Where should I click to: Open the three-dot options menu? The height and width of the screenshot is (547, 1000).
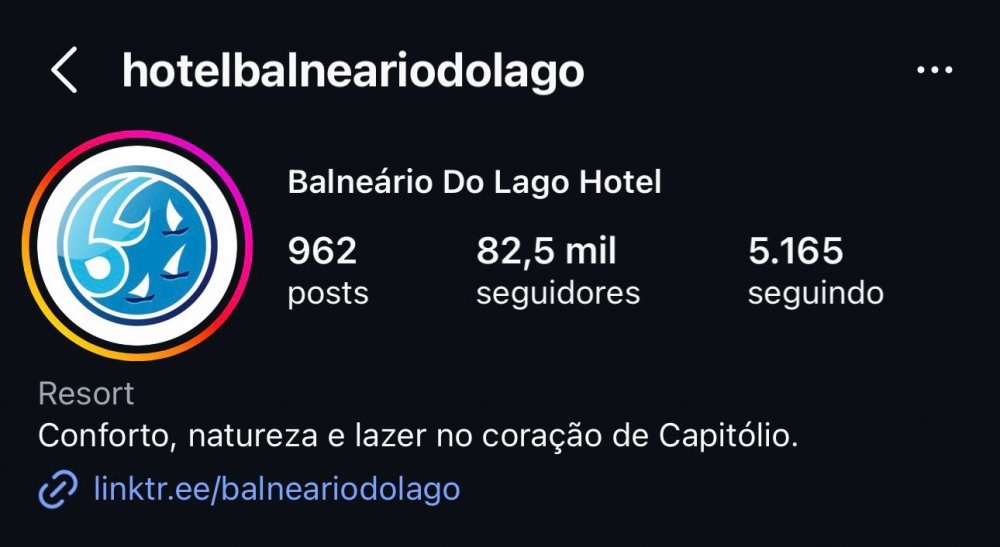point(934,70)
